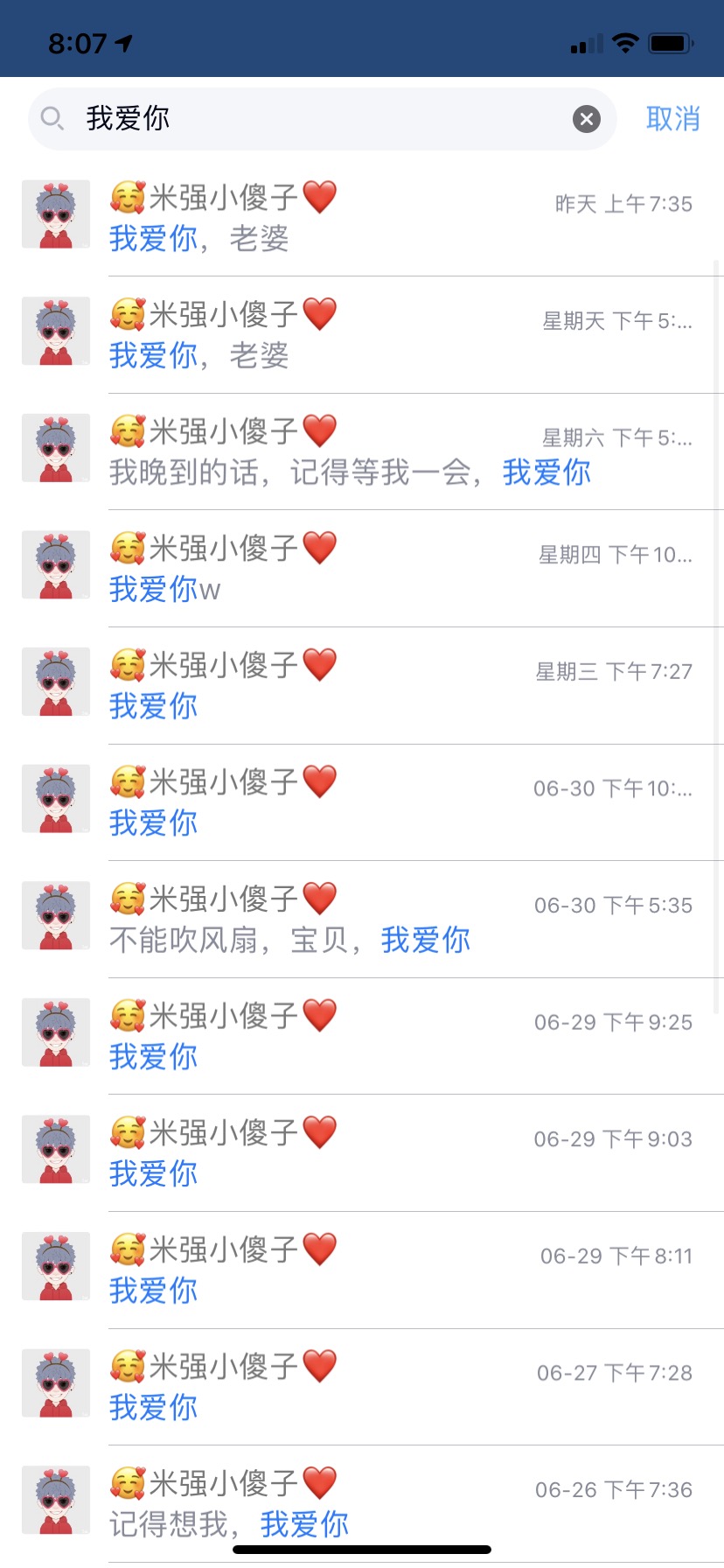Viewport: 724px width, 1568px height.
Task: Tap the search field containing 我爱你
Action: [322, 119]
